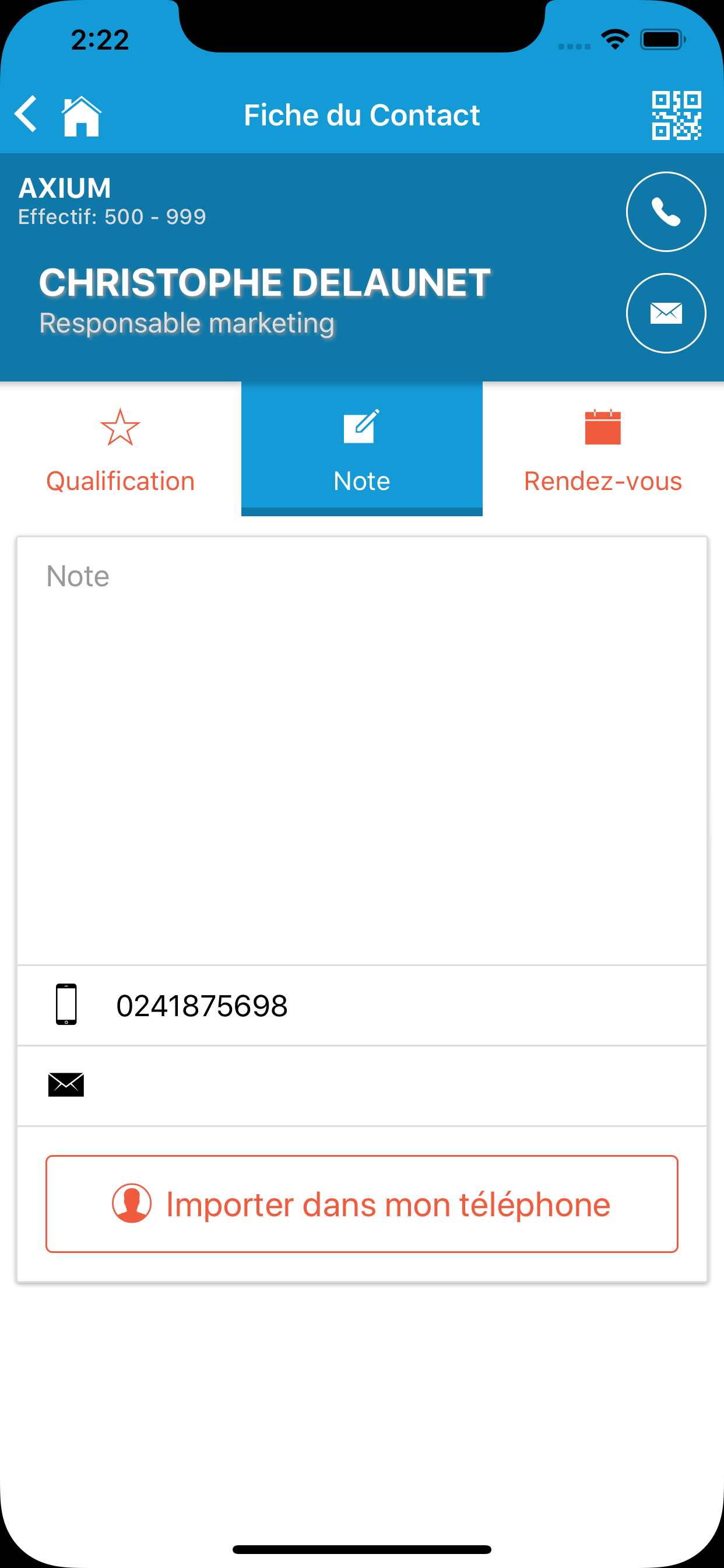This screenshot has height=1568, width=724.
Task: Email the contact via the round envelope button
Action: click(x=666, y=313)
